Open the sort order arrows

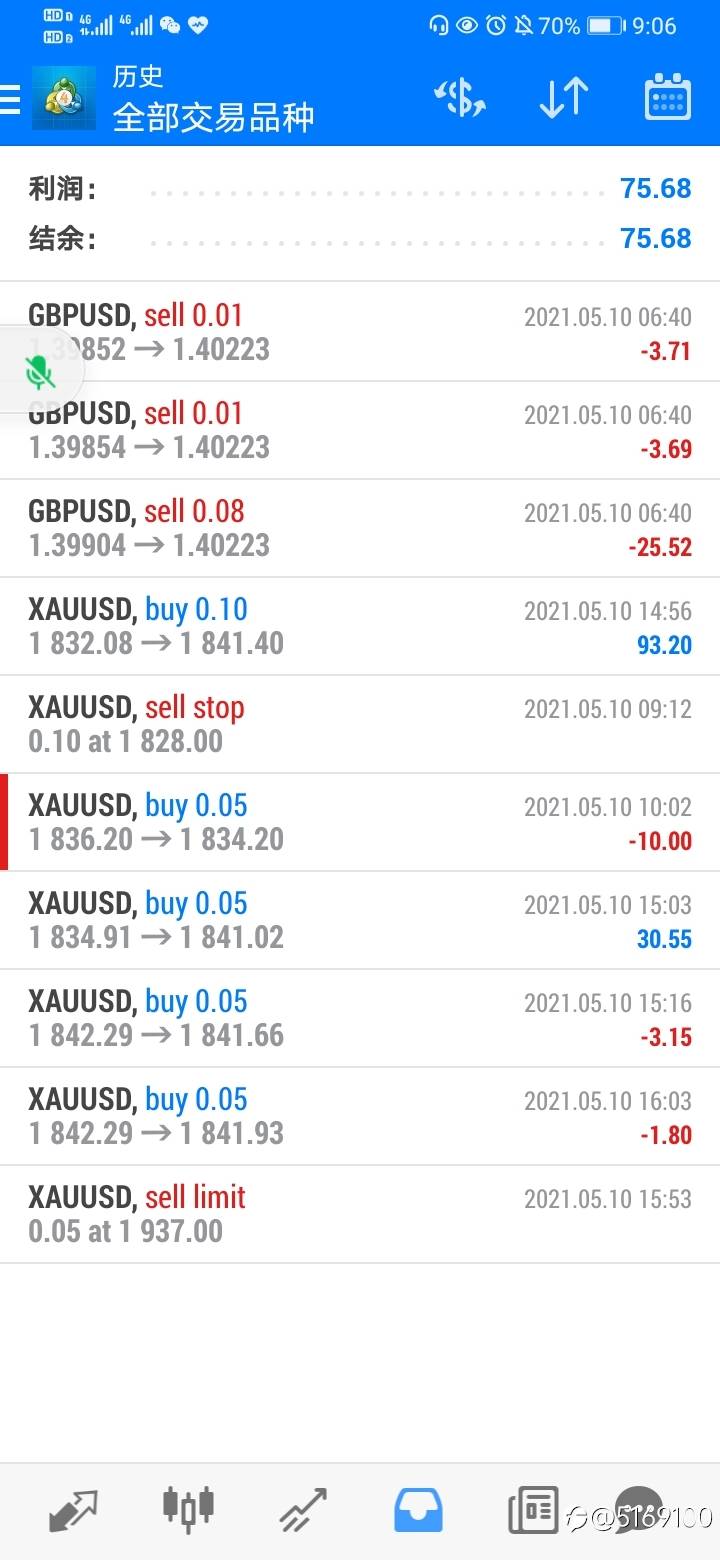(564, 99)
